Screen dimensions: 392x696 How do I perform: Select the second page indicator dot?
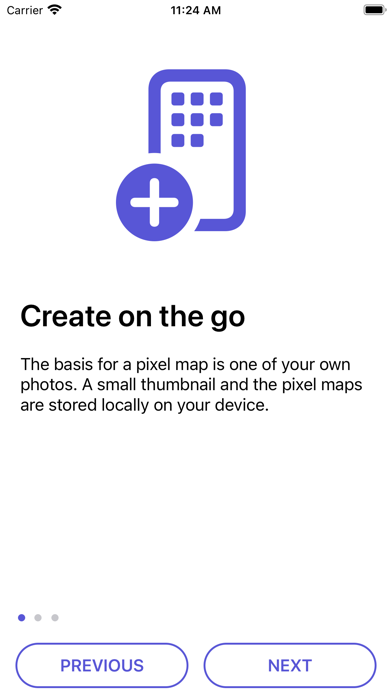point(38,617)
